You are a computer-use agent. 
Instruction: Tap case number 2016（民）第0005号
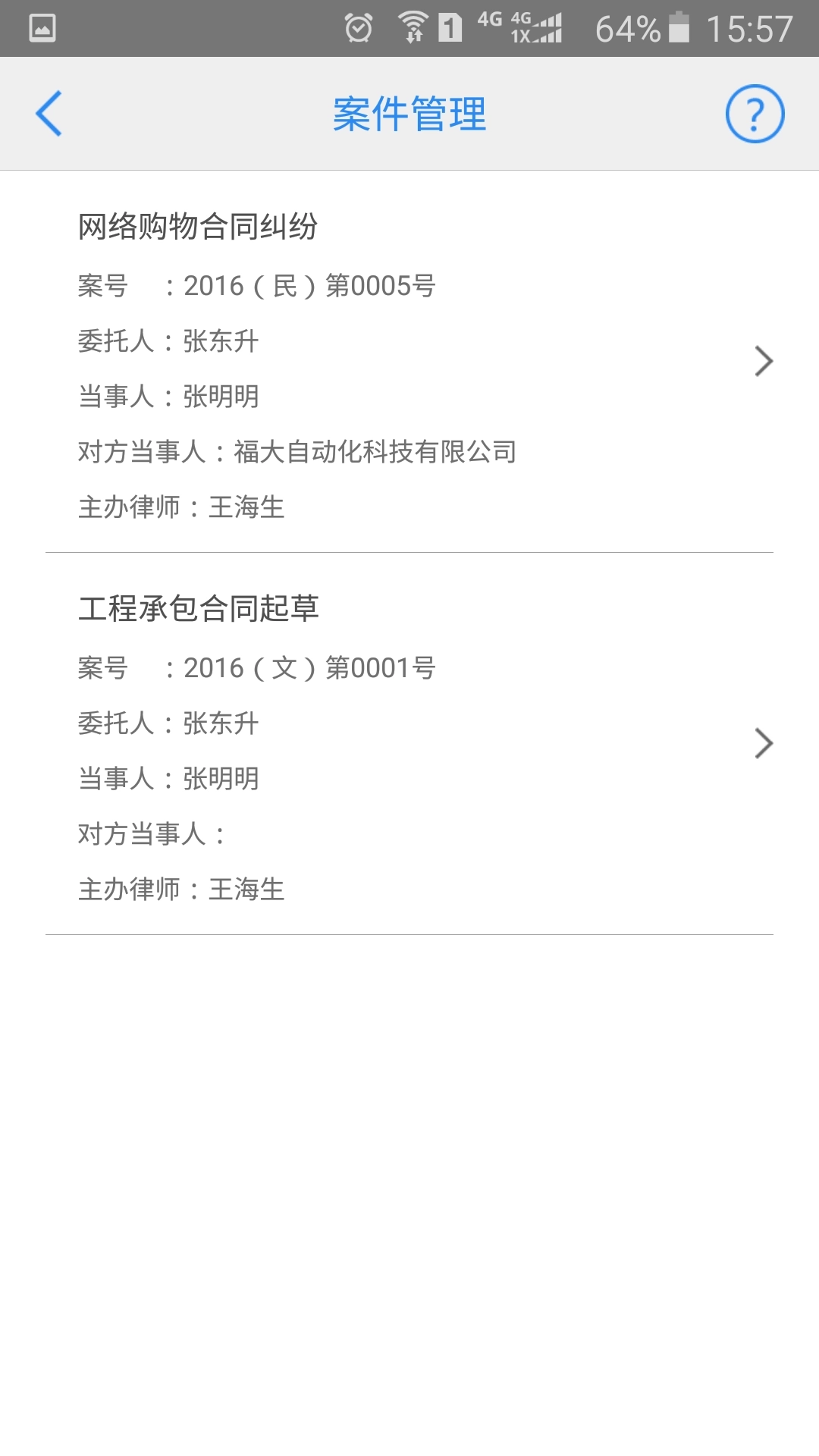311,286
